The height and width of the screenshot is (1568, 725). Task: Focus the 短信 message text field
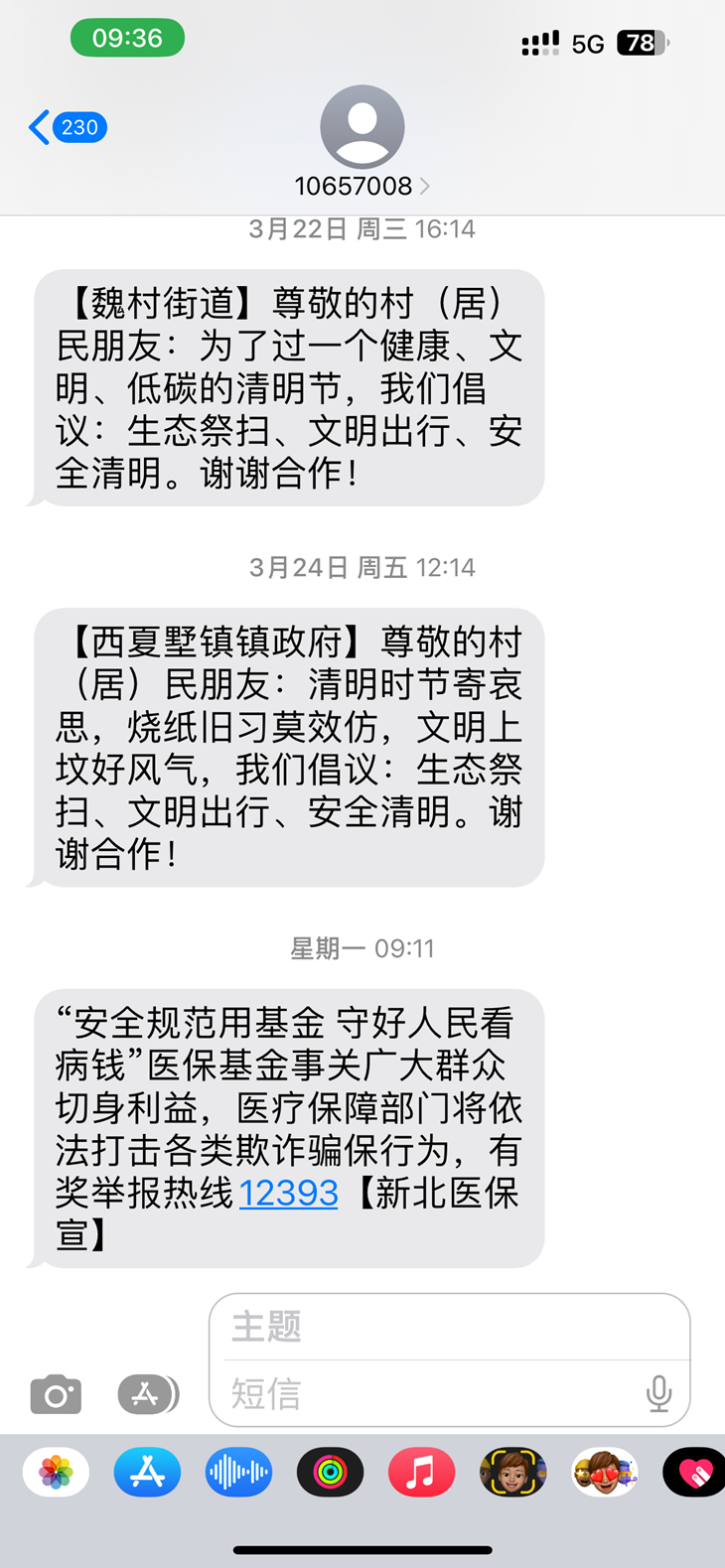click(427, 1394)
